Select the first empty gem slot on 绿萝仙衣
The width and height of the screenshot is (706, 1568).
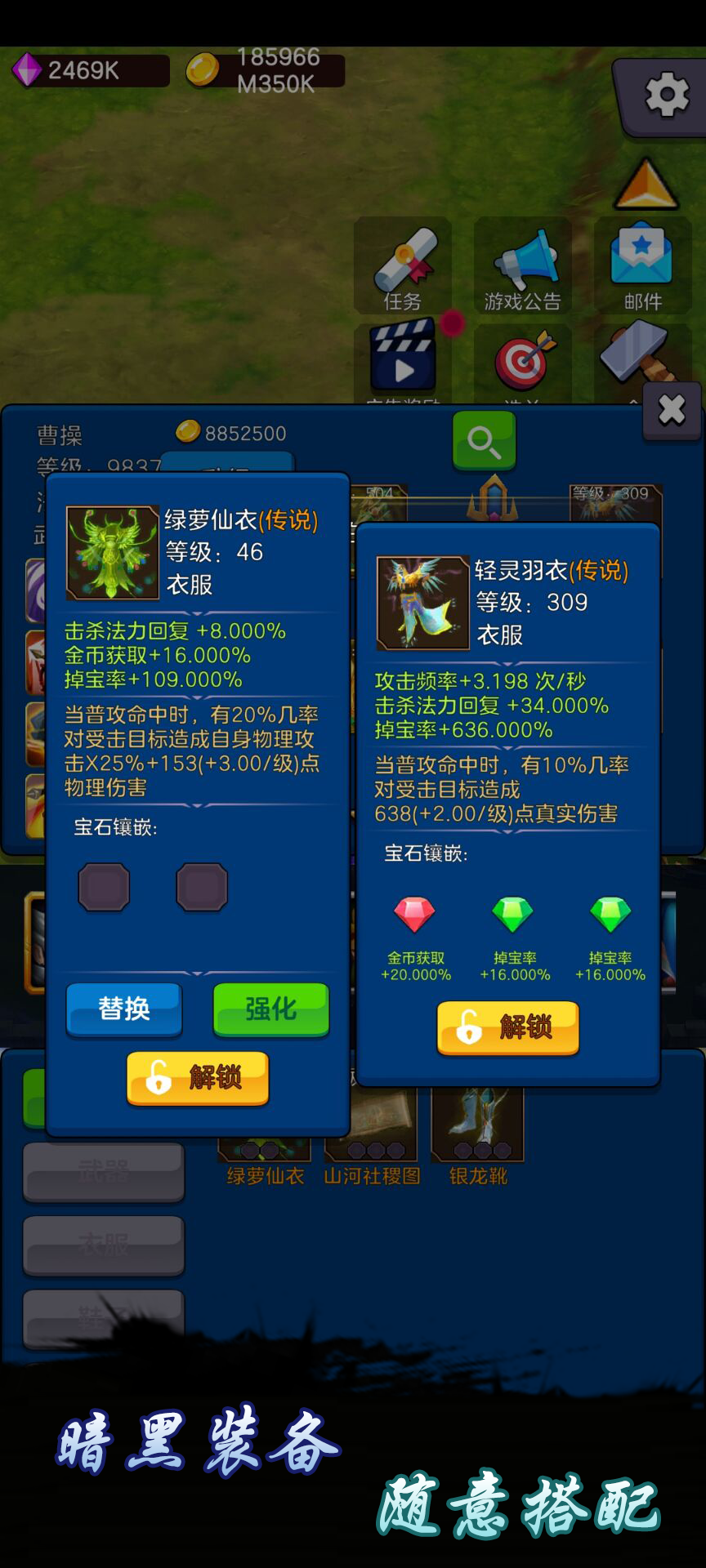point(104,886)
